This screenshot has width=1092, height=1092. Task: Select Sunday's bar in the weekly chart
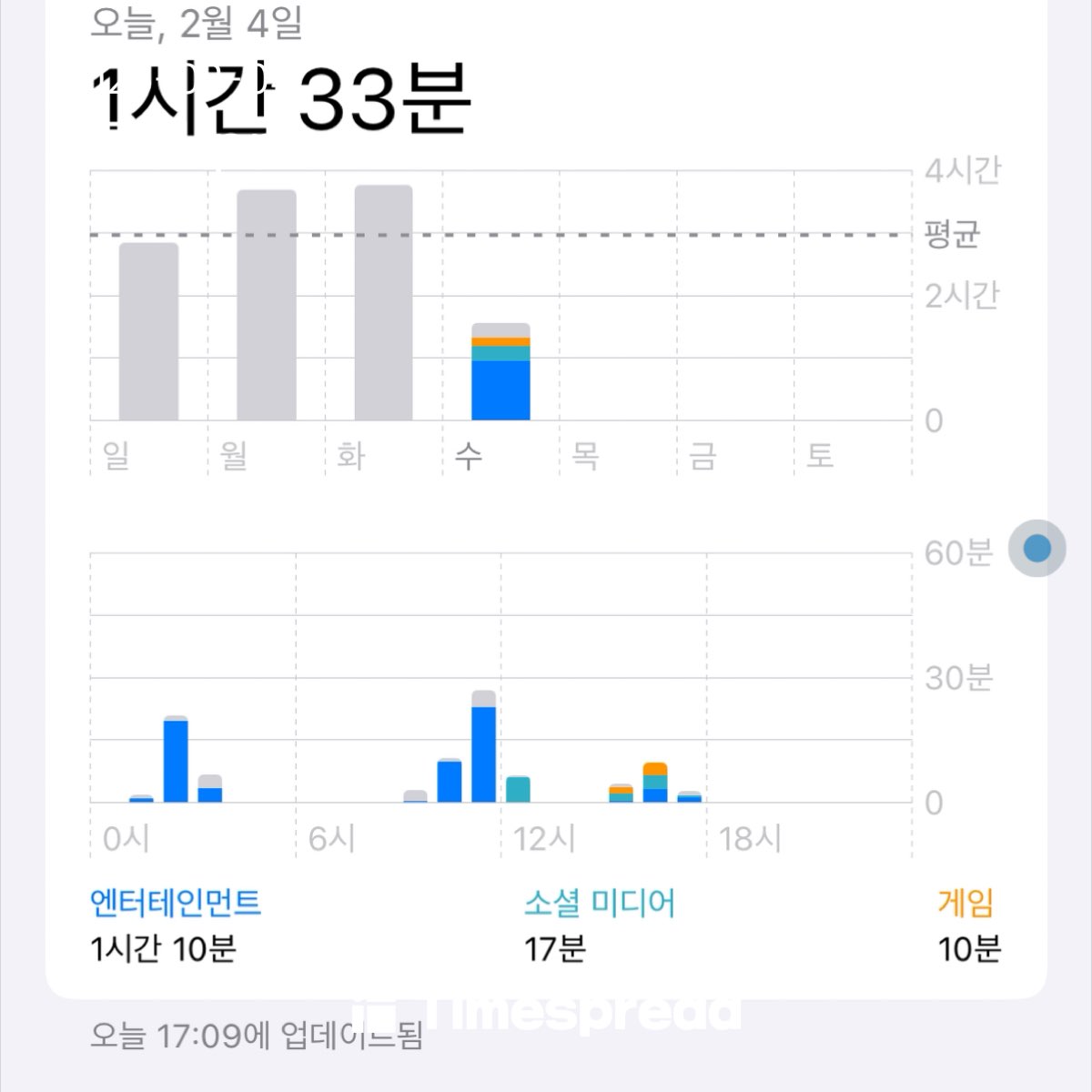(148, 332)
